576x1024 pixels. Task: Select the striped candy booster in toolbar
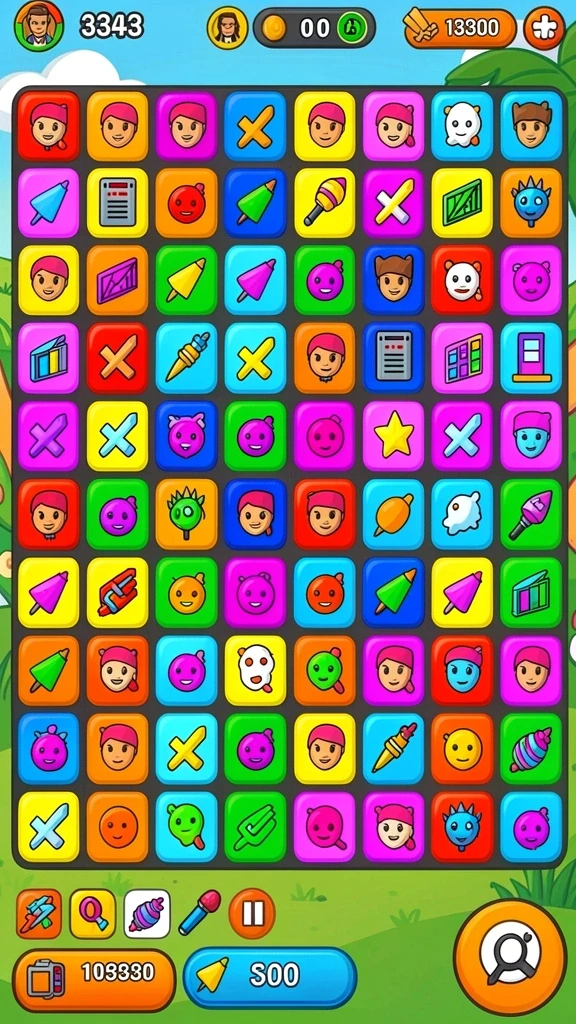[x=147, y=913]
